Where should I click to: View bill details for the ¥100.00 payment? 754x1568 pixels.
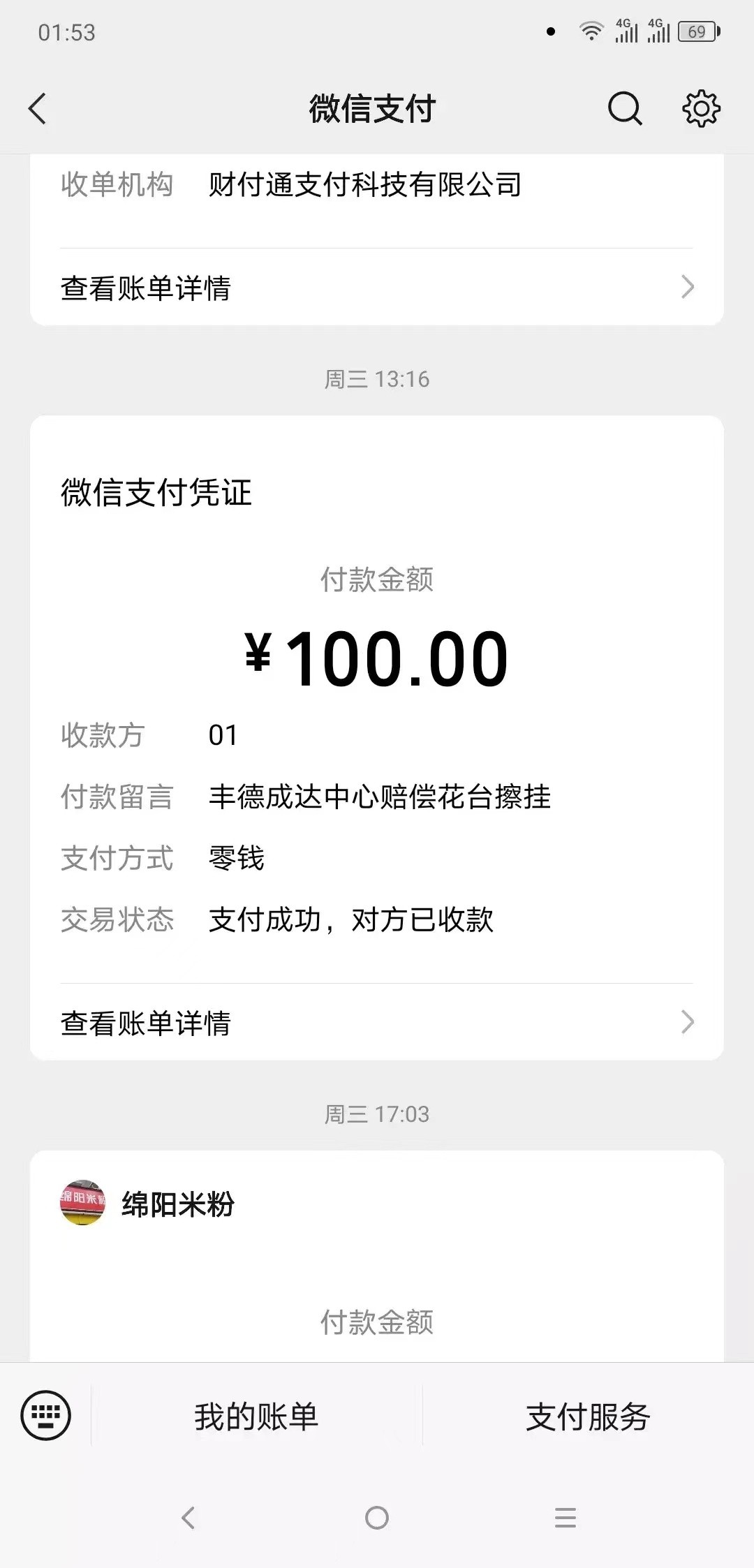[377, 1023]
